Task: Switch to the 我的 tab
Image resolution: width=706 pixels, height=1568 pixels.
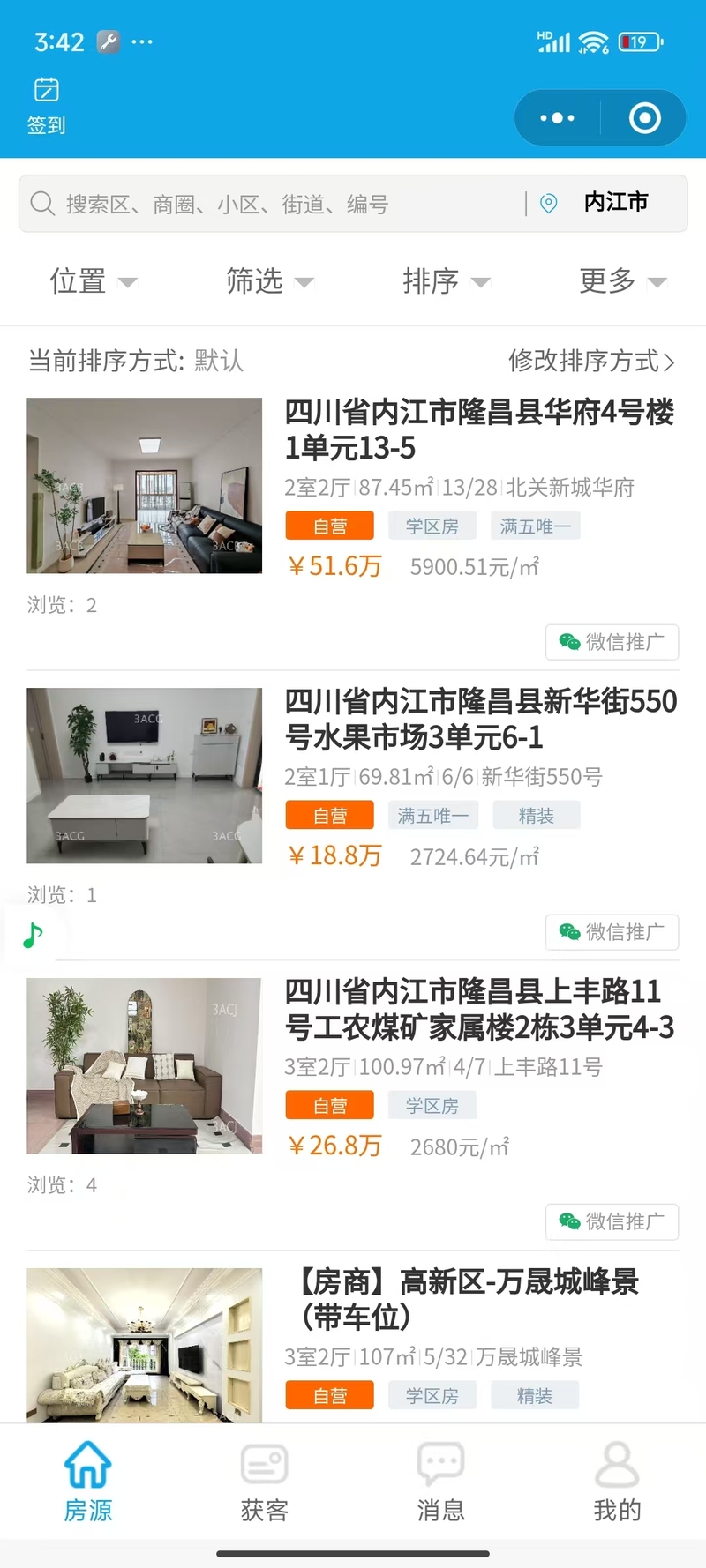Action: [617, 1482]
